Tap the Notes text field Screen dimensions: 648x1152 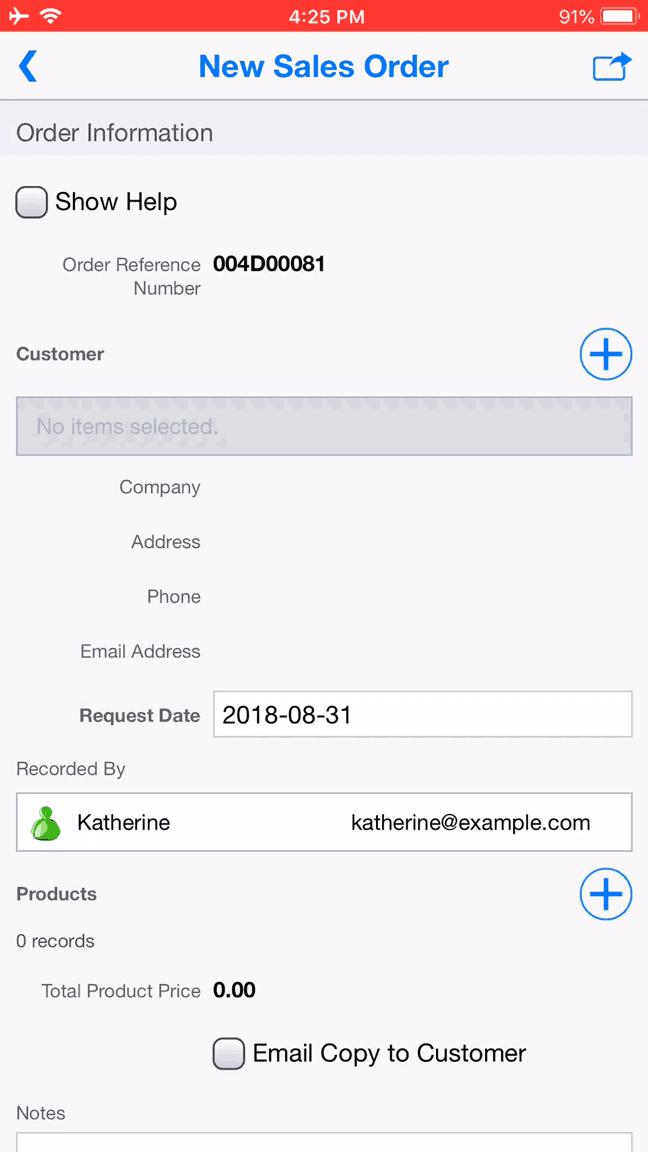[324, 1141]
